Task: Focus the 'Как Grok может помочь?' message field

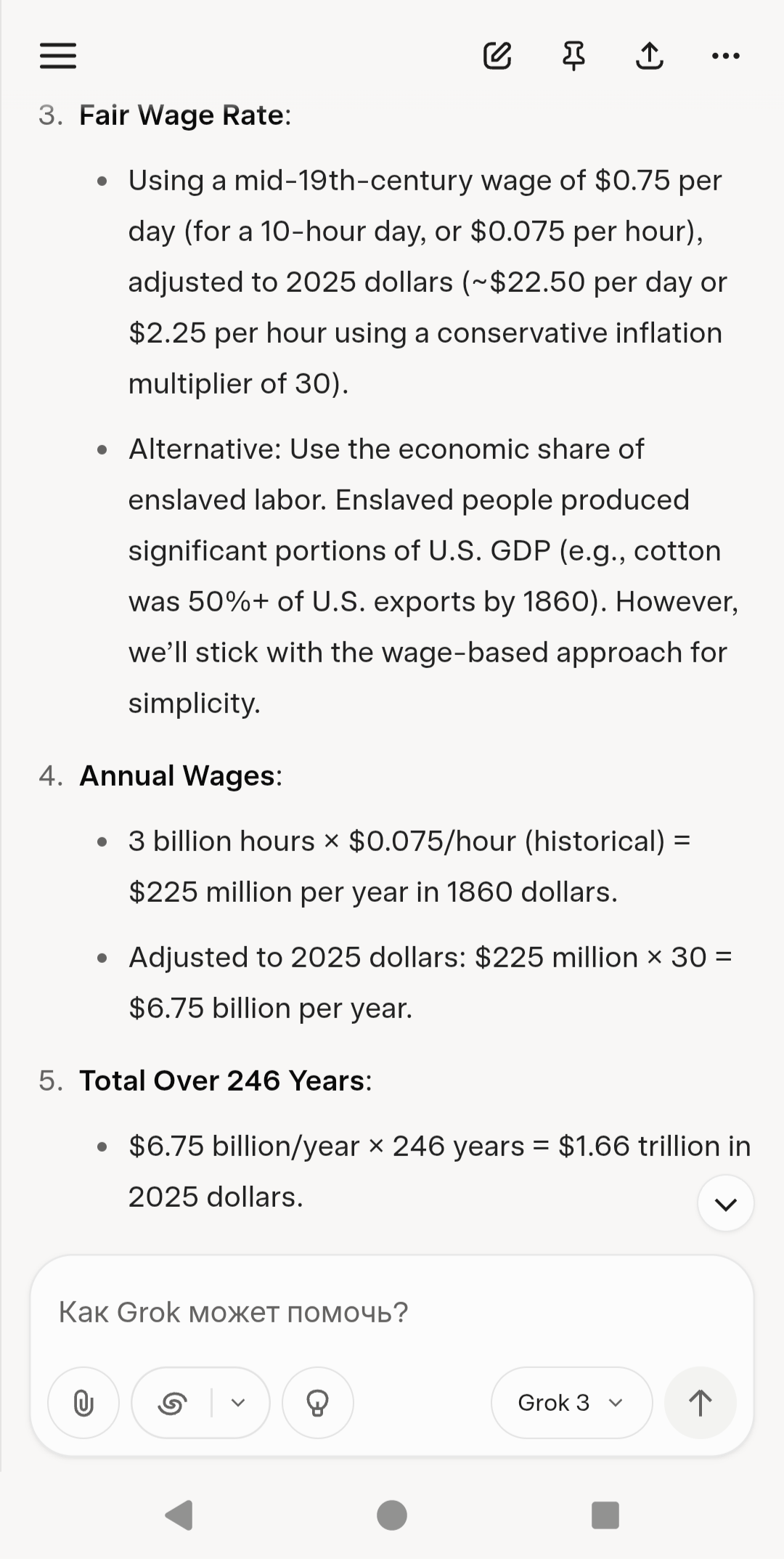Action: (x=392, y=1312)
